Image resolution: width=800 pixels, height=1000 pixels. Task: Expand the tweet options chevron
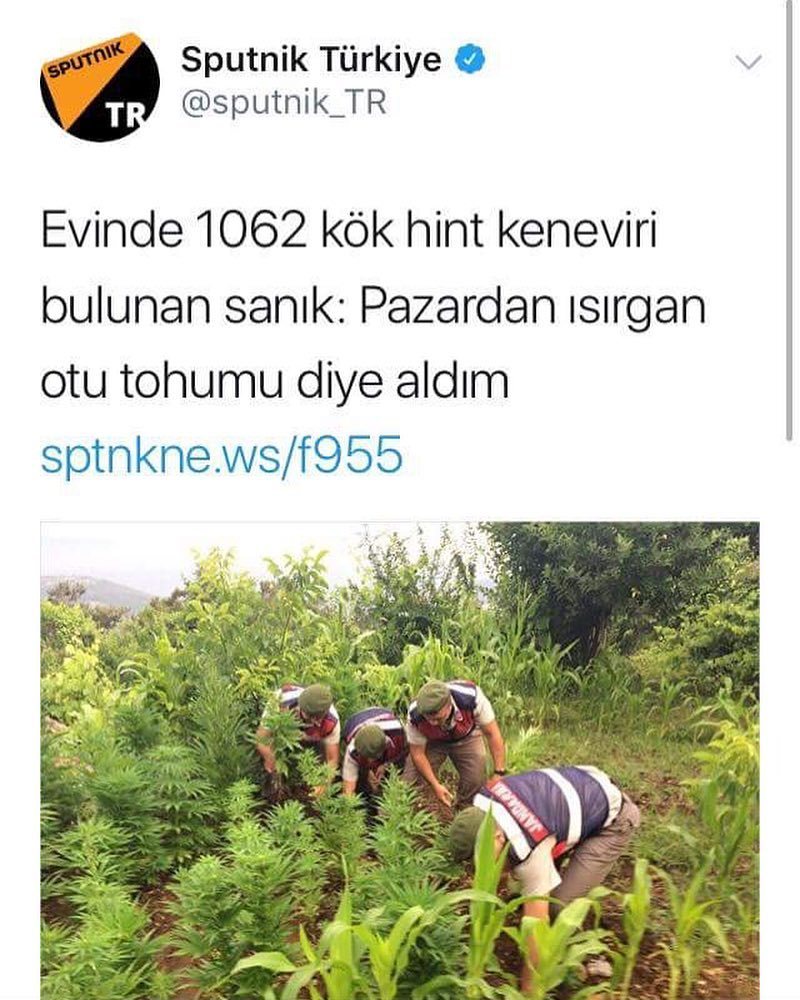(x=748, y=63)
